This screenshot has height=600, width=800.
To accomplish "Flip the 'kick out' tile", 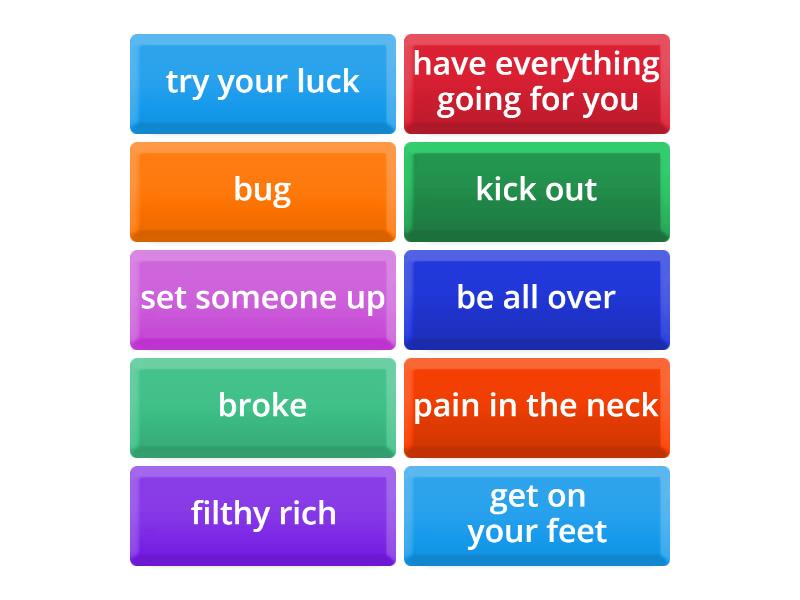I will [536, 191].
